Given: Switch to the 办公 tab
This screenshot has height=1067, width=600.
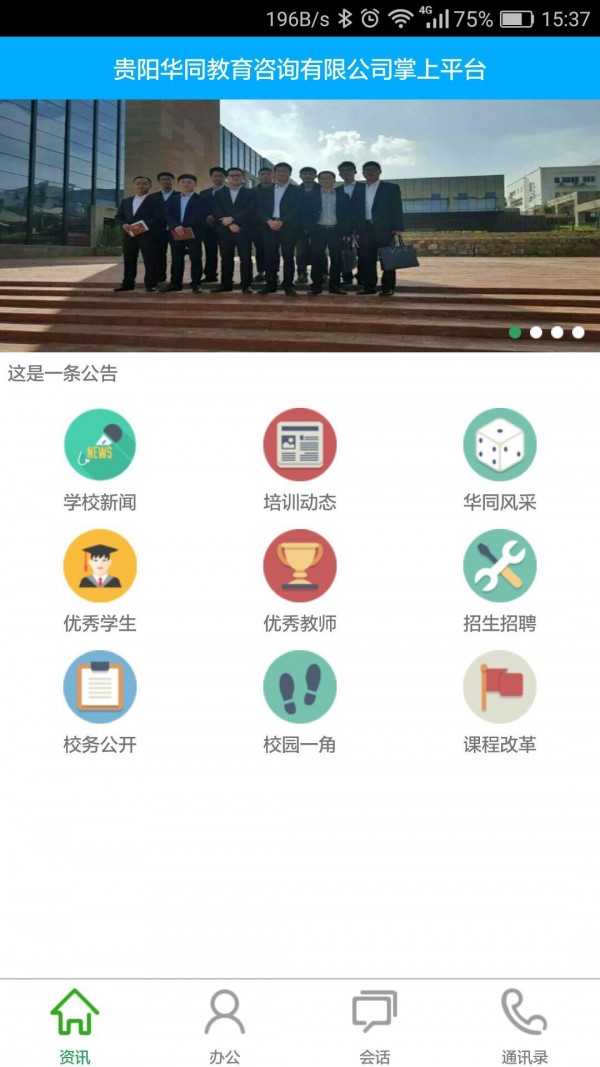Looking at the screenshot, I should pyautogui.click(x=225, y=1024).
